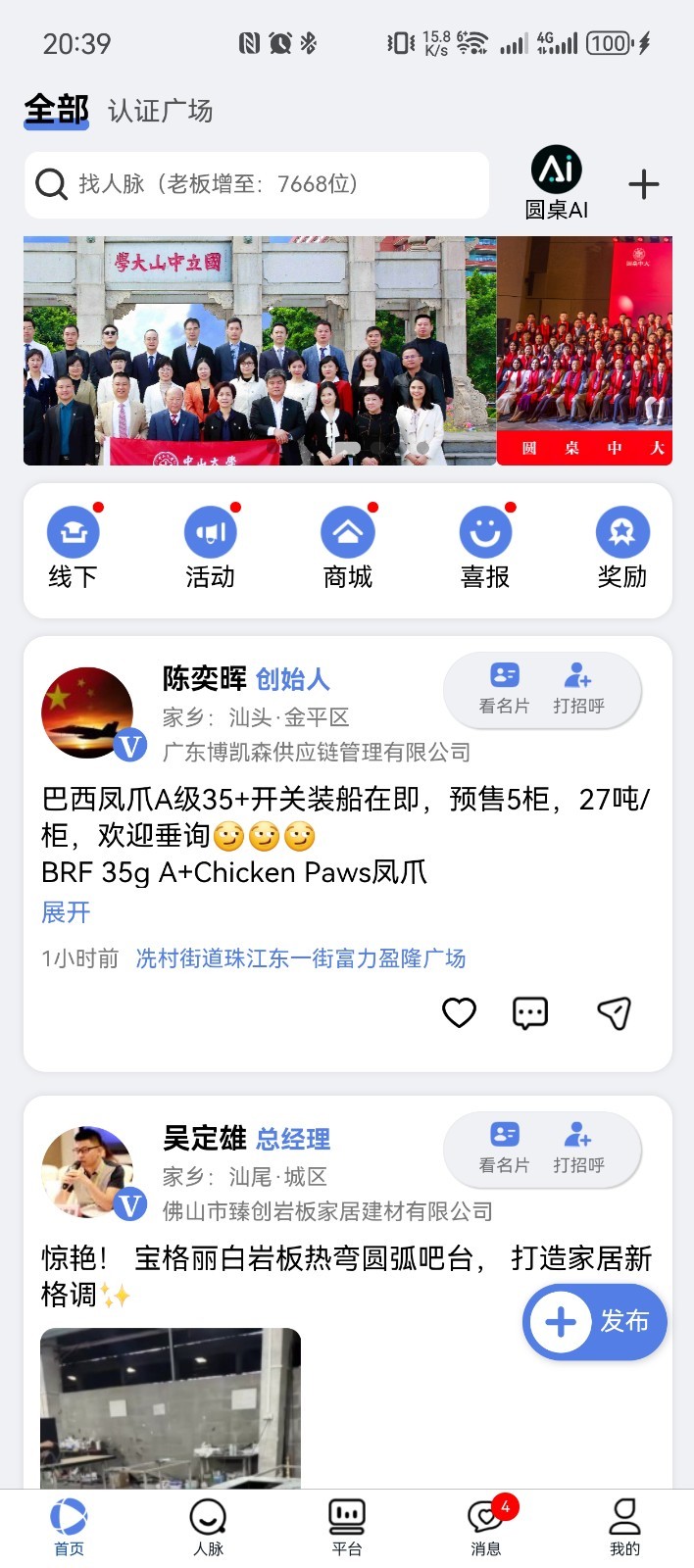694x1568 pixels.
Task: Switch to the 人脉 bottom tab
Action: pyautogui.click(x=208, y=1528)
